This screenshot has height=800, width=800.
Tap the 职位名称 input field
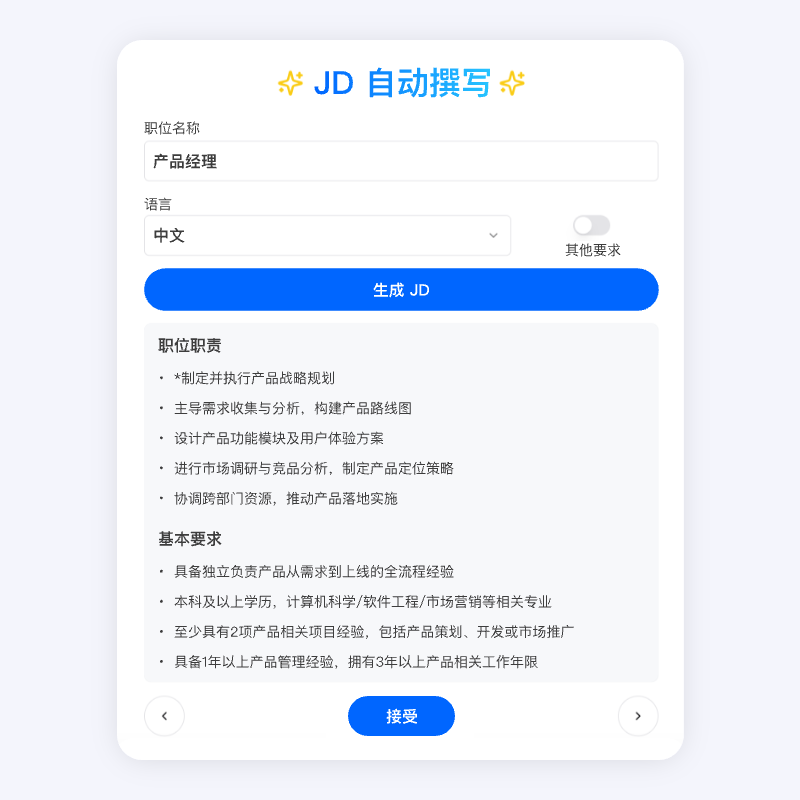click(400, 161)
